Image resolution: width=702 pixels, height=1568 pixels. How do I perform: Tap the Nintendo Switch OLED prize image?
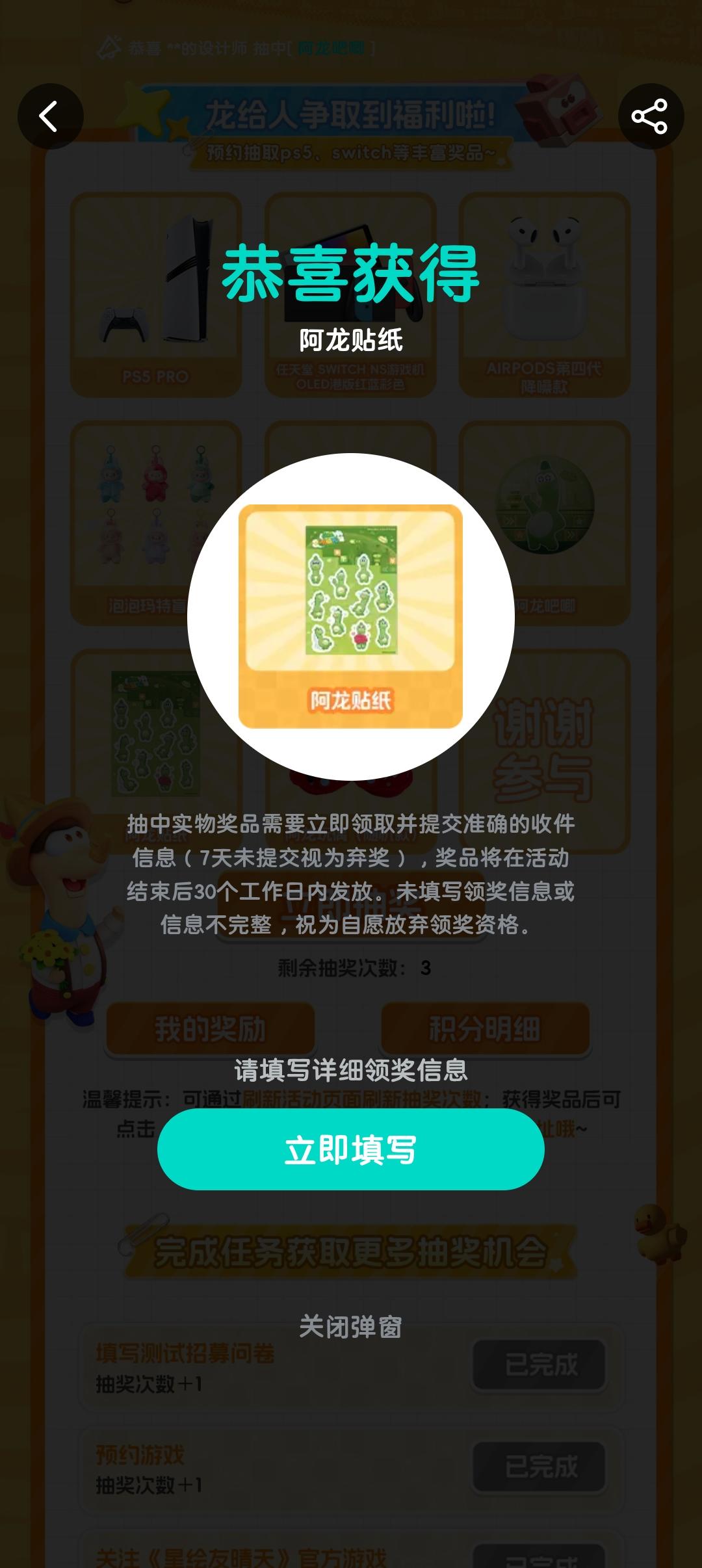pyautogui.click(x=350, y=280)
